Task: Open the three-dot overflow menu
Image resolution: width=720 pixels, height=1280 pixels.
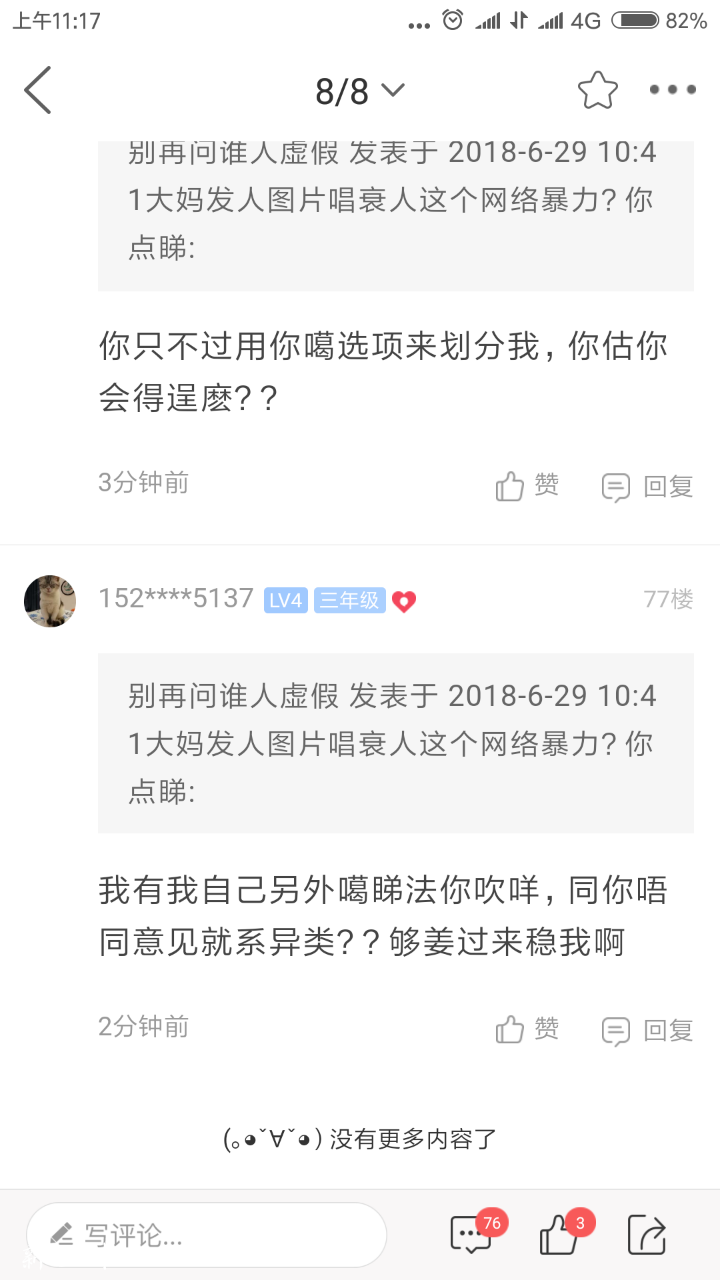Action: click(672, 91)
